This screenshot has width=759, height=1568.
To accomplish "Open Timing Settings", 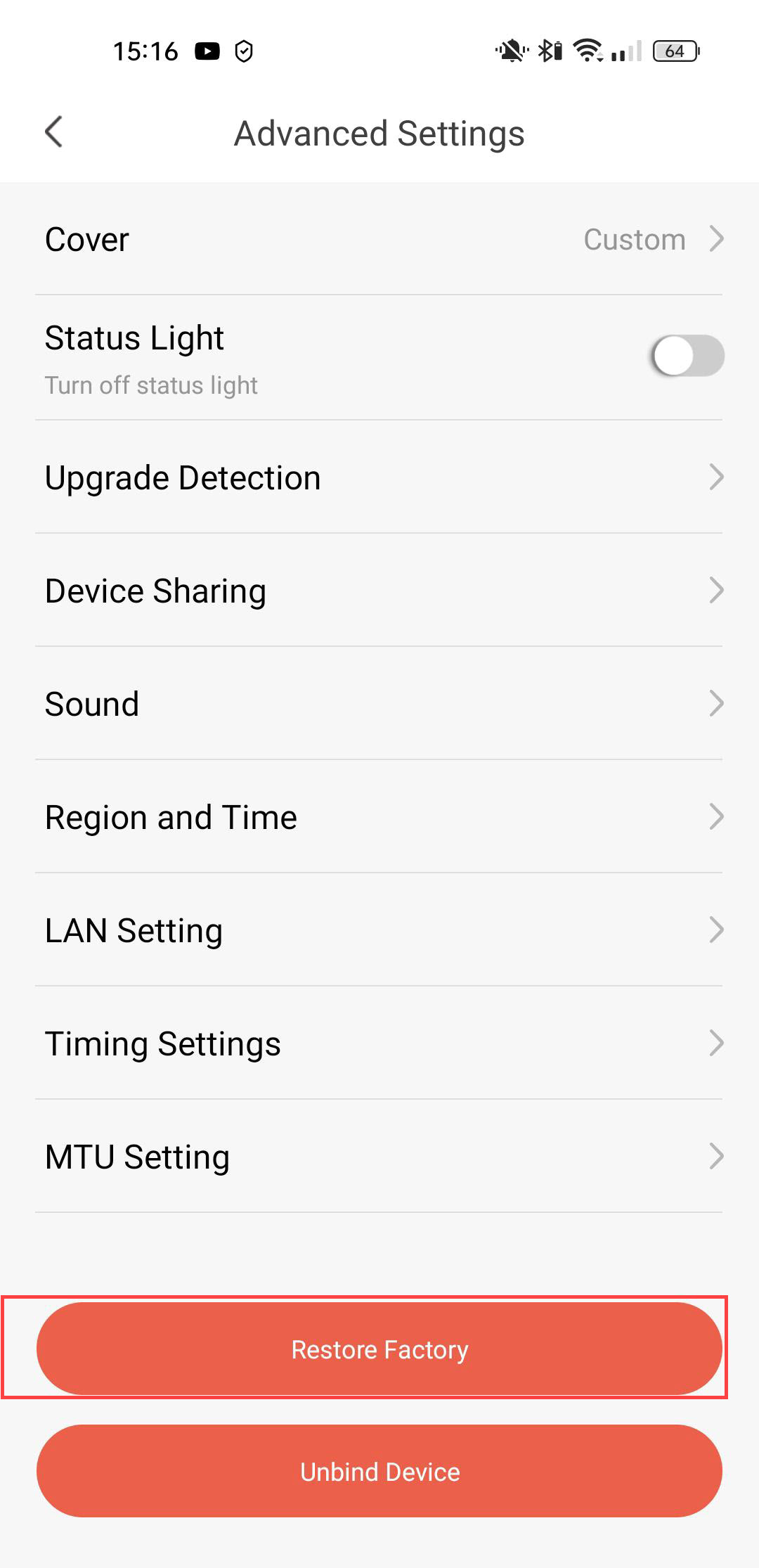I will [379, 1044].
